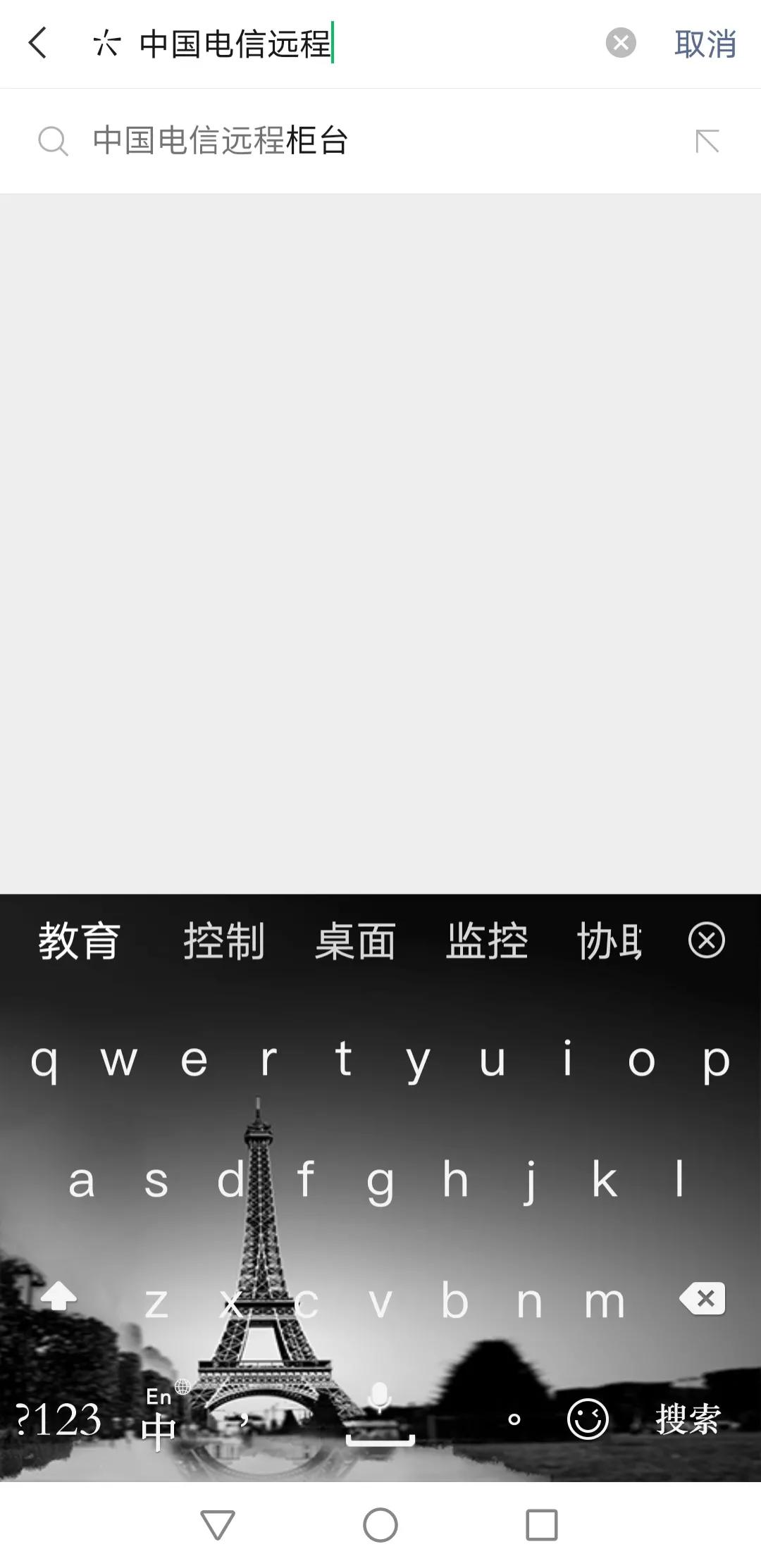Switch to the ?123 symbols keyboard
The height and width of the screenshot is (1568, 761).
(58, 1419)
